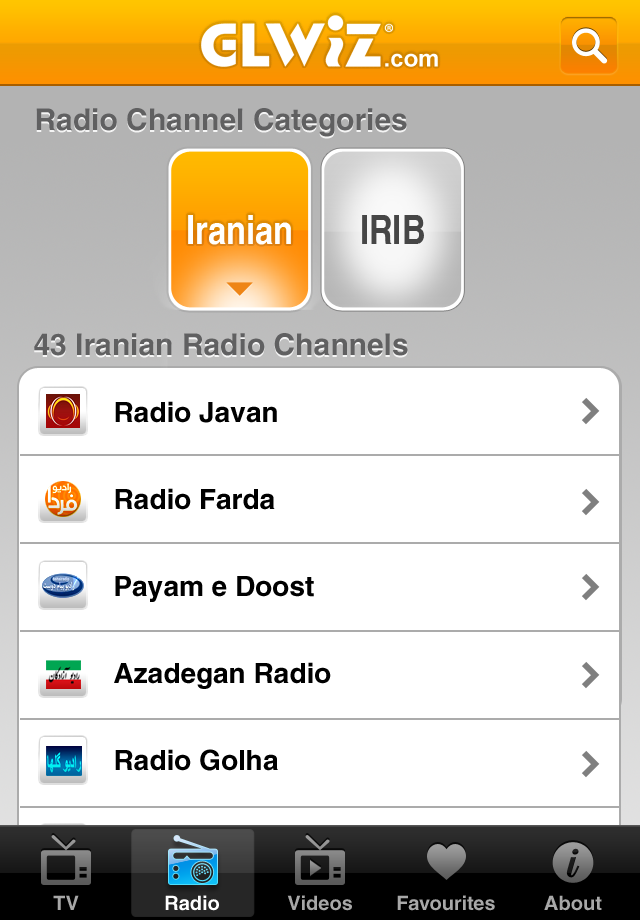This screenshot has width=640, height=920.
Task: Show the About tab
Action: 573,875
